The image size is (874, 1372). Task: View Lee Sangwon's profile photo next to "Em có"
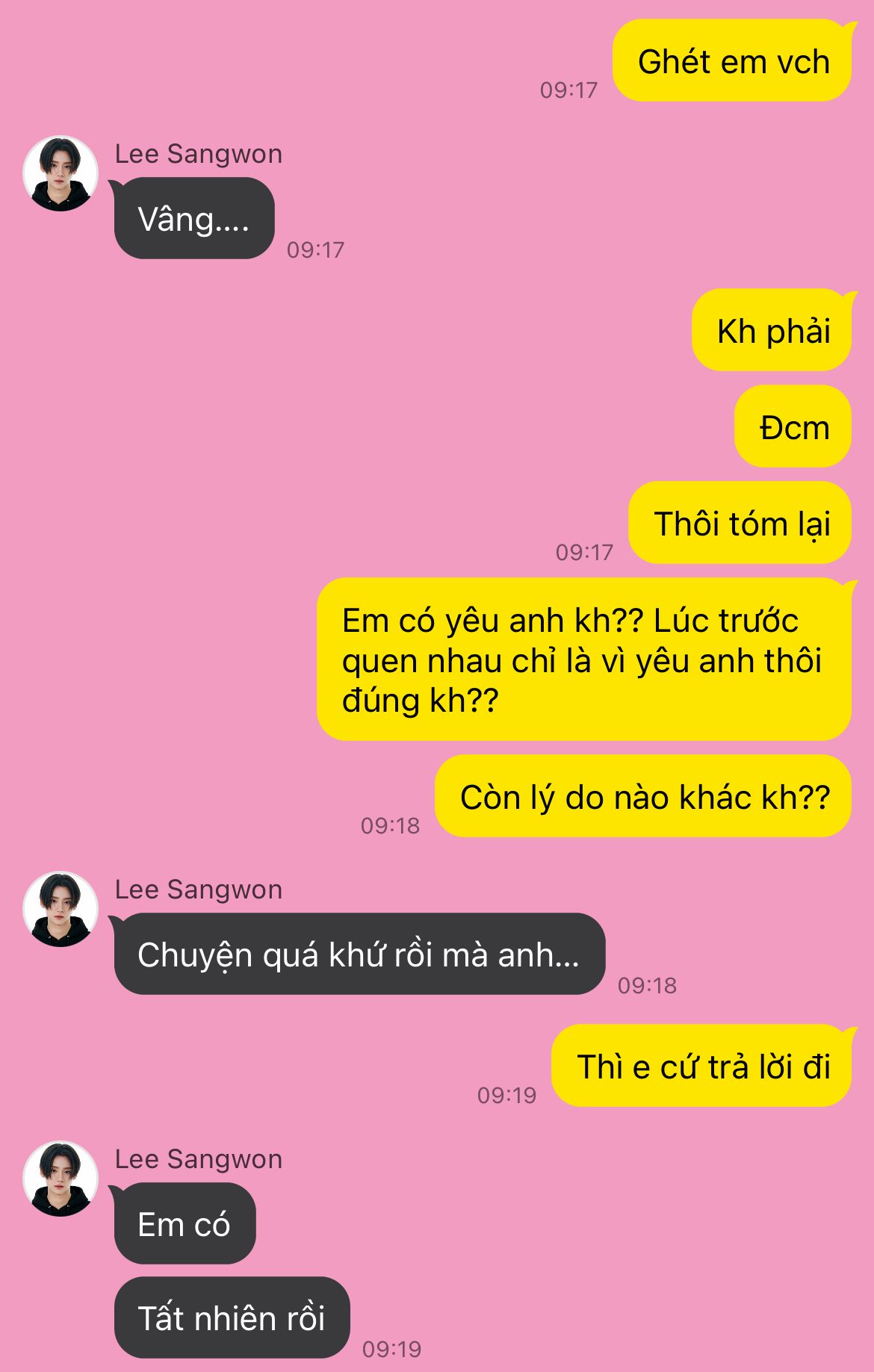(61, 1179)
